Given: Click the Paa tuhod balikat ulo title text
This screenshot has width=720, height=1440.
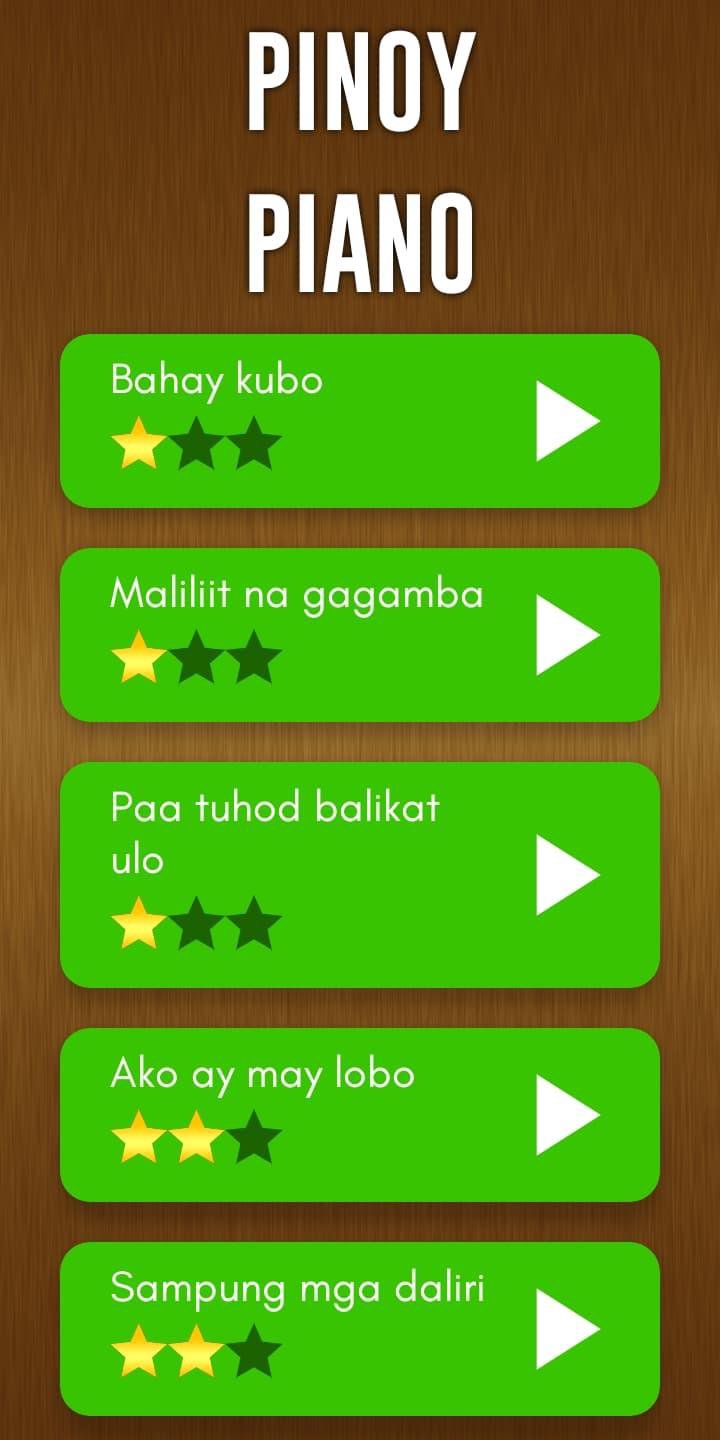Looking at the screenshot, I should pos(275,808).
